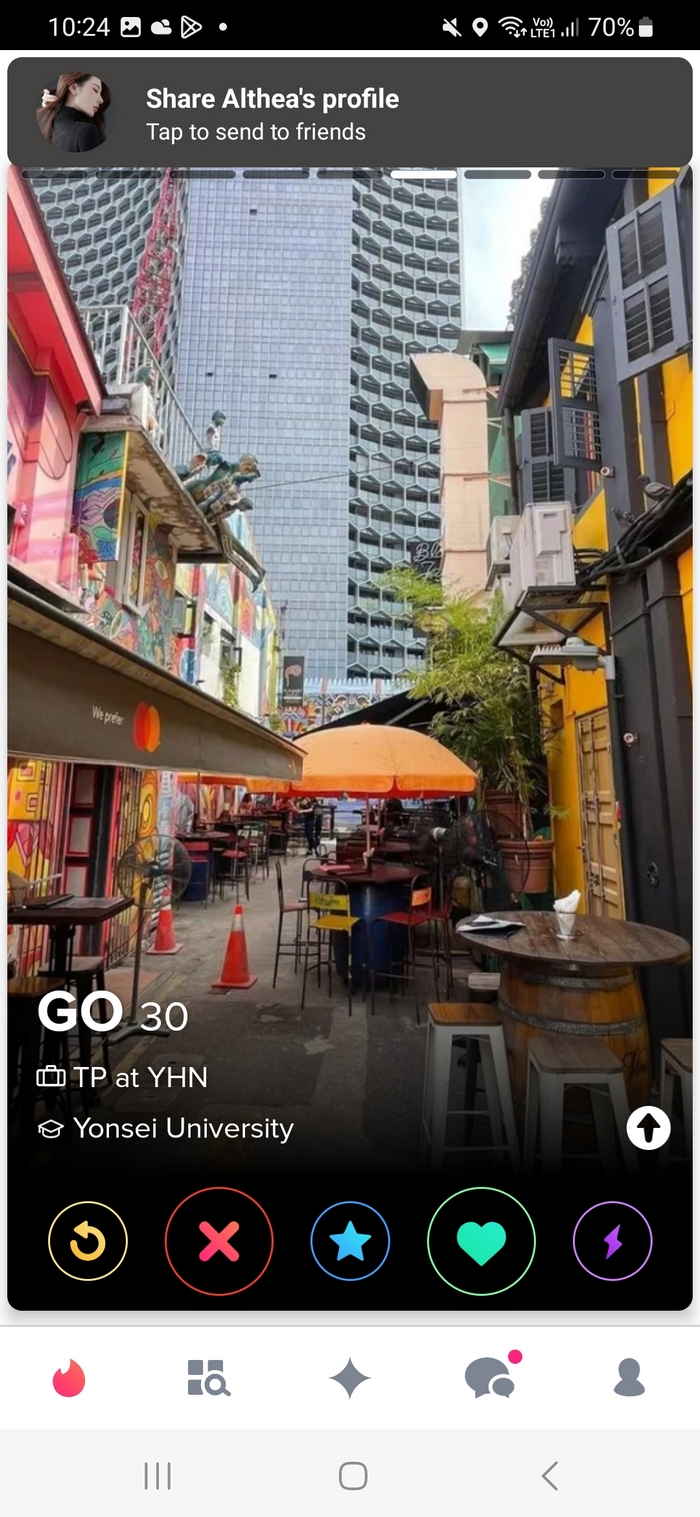The width and height of the screenshot is (700, 1517).
Task: Open Share Althea's profile banner
Action: (350, 113)
